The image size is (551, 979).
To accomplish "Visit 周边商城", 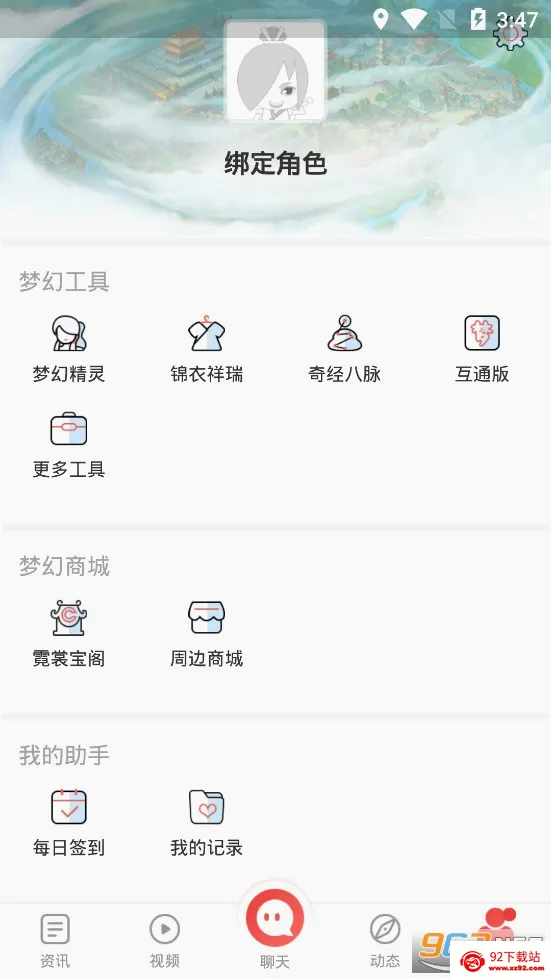I will pyautogui.click(x=207, y=634).
